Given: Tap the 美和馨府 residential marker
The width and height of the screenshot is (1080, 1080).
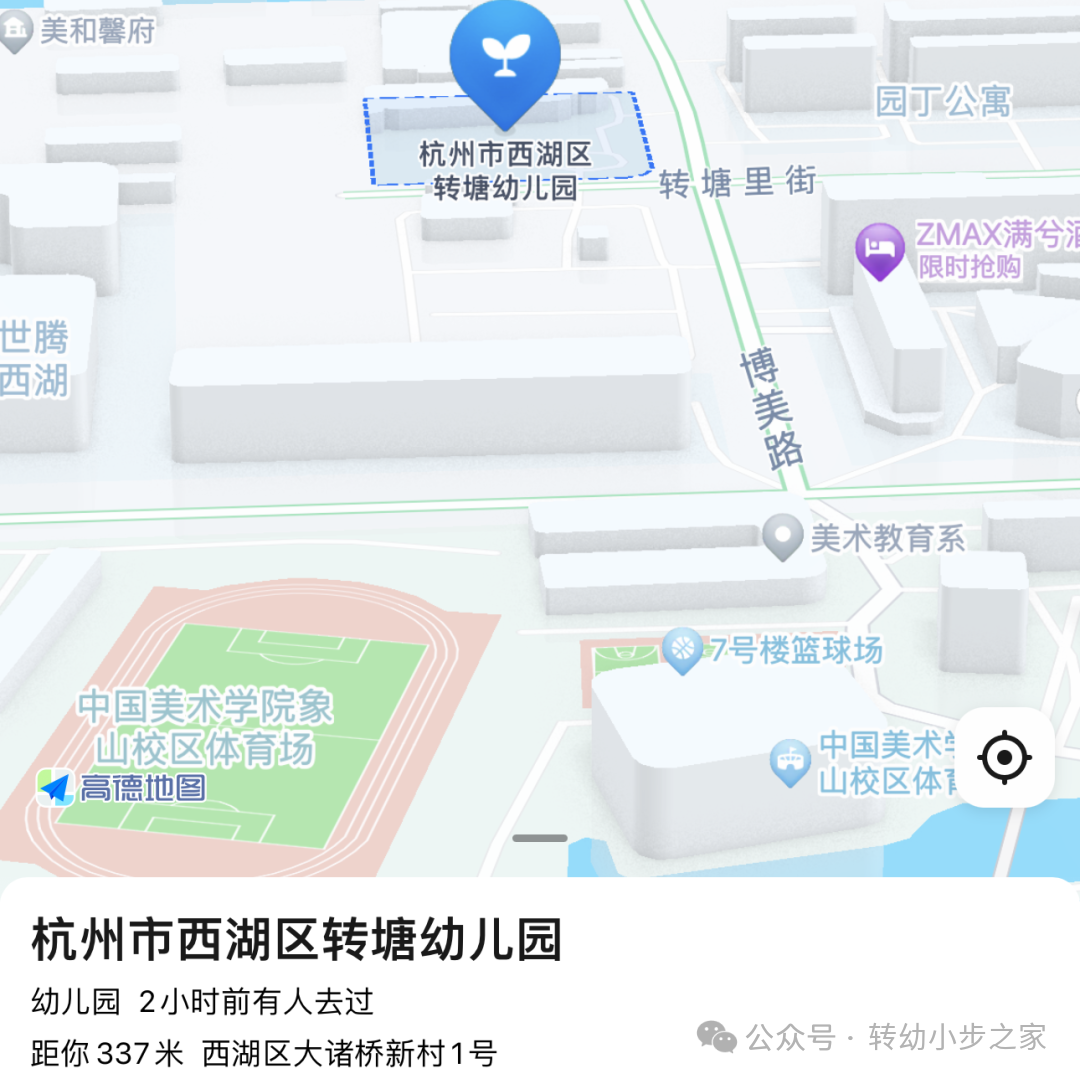Looking at the screenshot, I should tap(16, 33).
